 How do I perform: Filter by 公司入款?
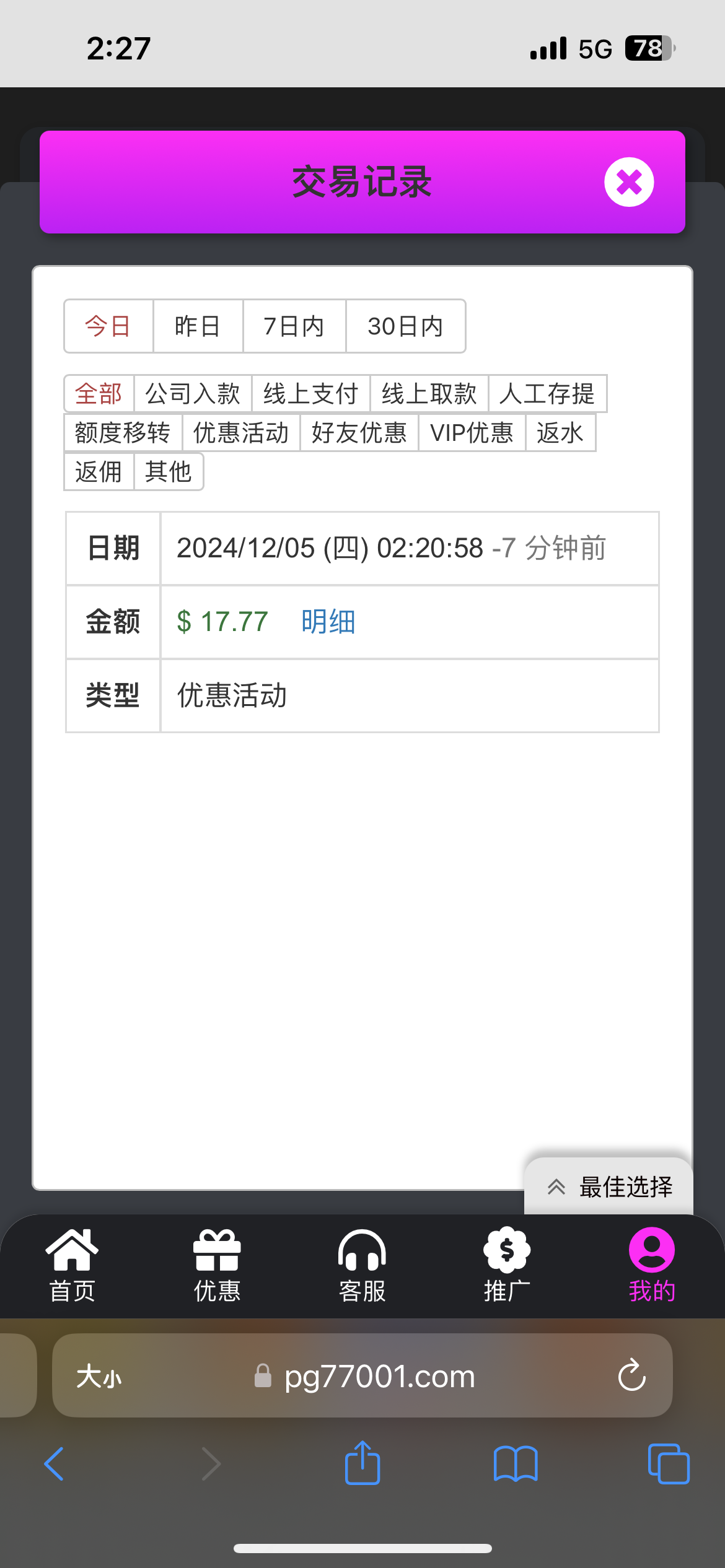193,393
